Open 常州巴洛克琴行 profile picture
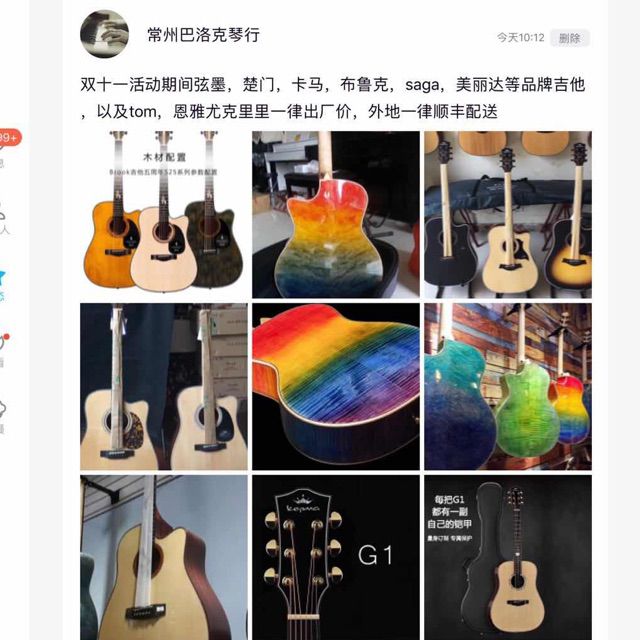 coord(104,35)
